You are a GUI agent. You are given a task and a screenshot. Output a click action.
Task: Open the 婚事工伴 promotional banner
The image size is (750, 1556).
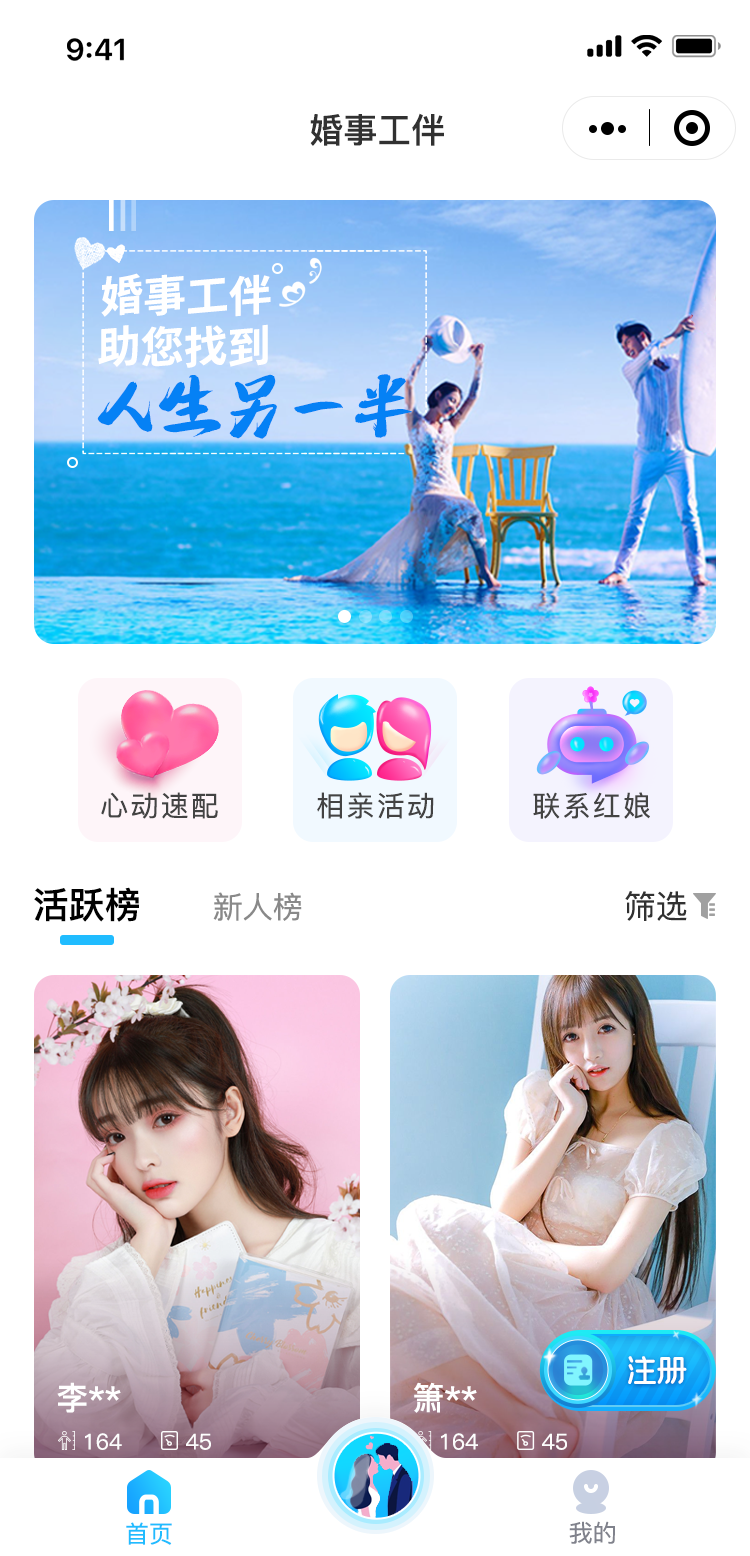point(375,421)
